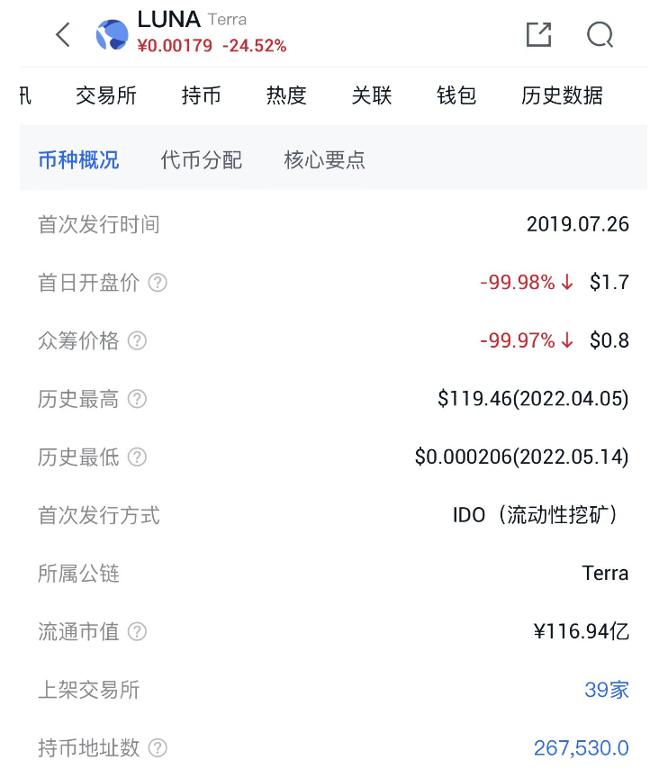Open the 历史数据 tab

tap(562, 96)
